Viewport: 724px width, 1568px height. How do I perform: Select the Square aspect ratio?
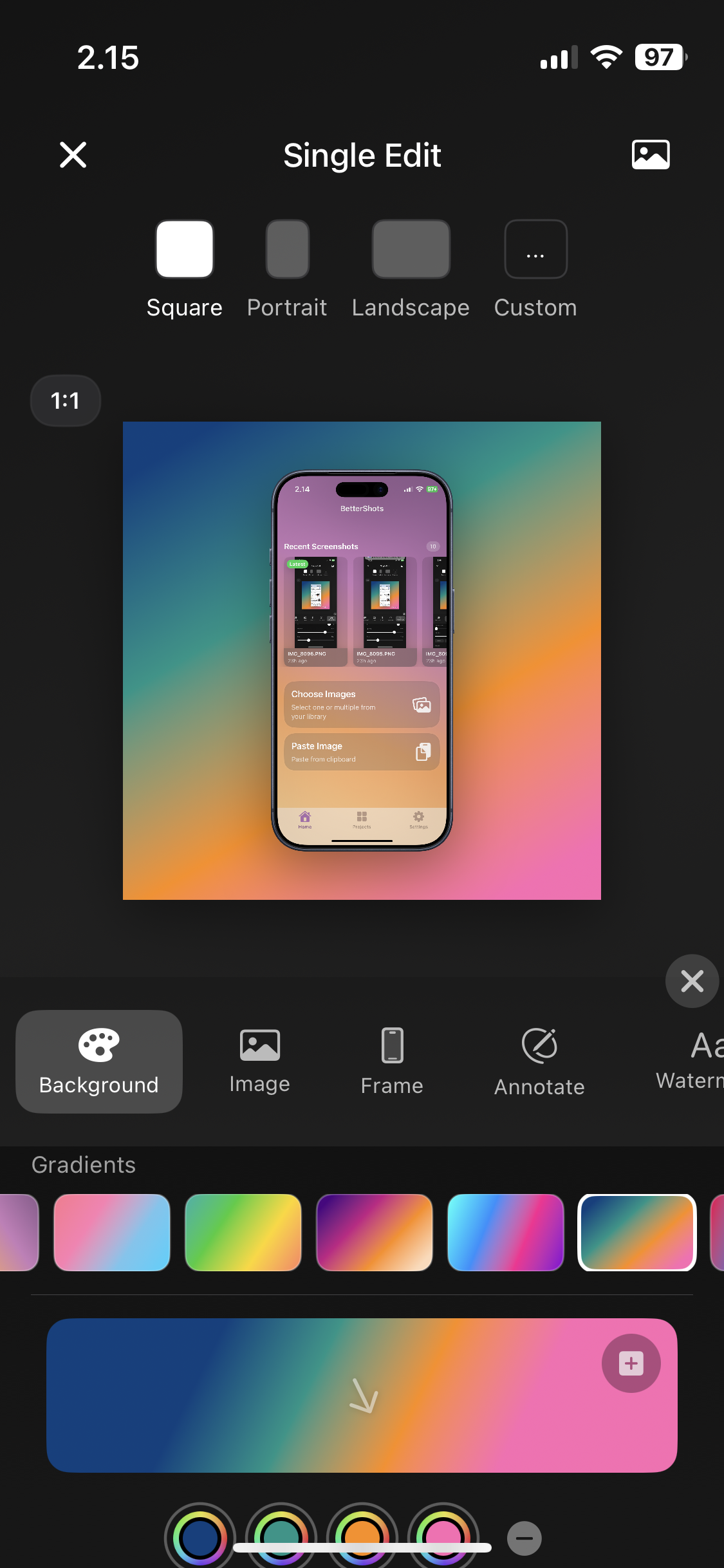tap(184, 249)
